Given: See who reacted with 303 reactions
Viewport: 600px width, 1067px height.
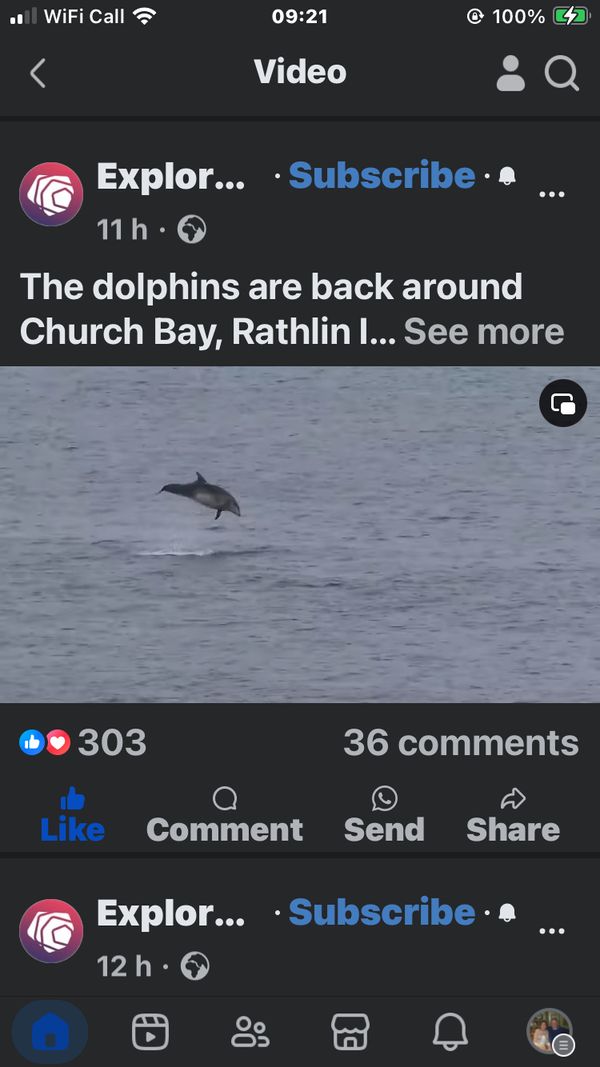Looking at the screenshot, I should (84, 742).
